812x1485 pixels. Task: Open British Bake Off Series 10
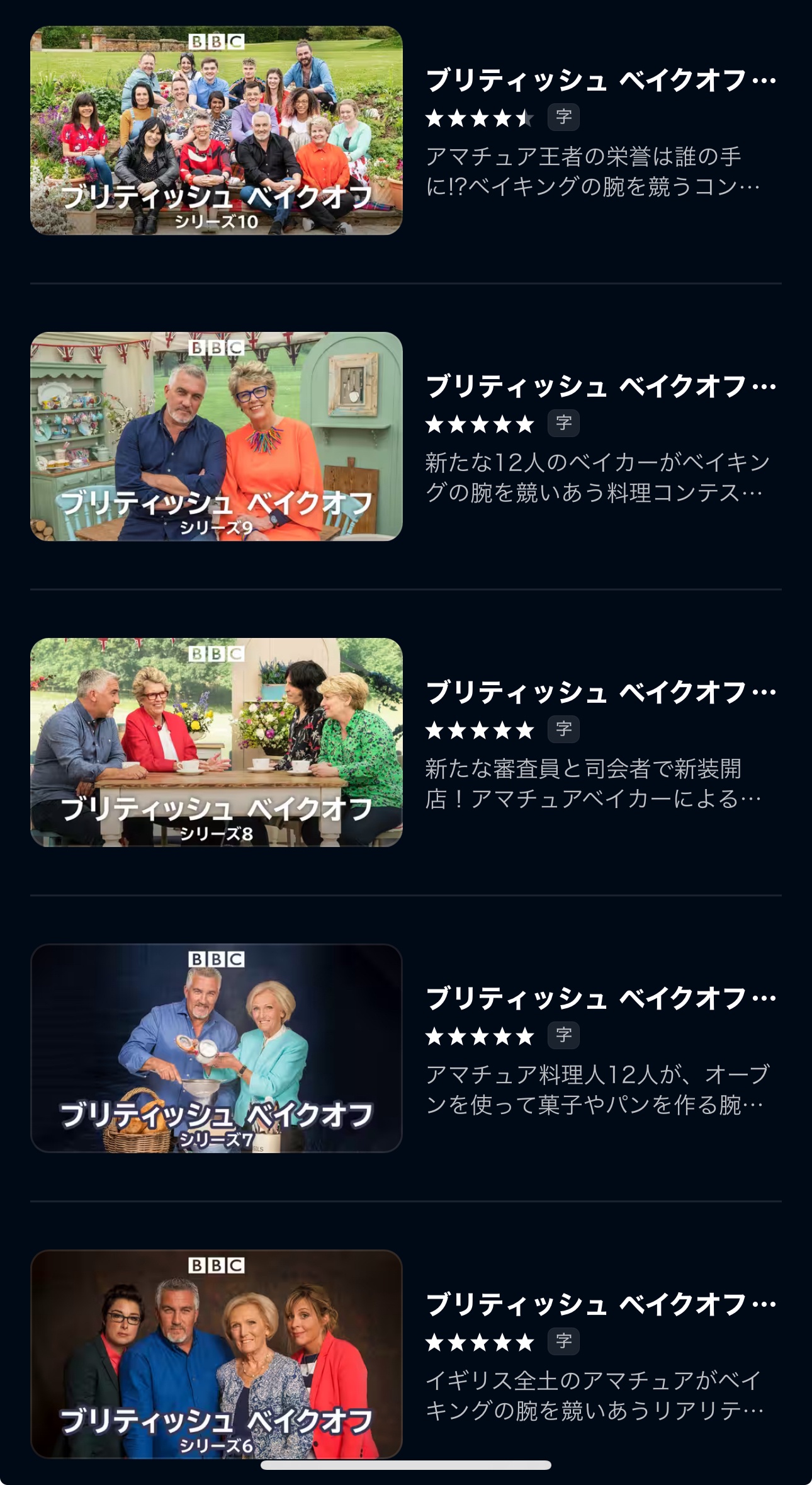tap(216, 130)
